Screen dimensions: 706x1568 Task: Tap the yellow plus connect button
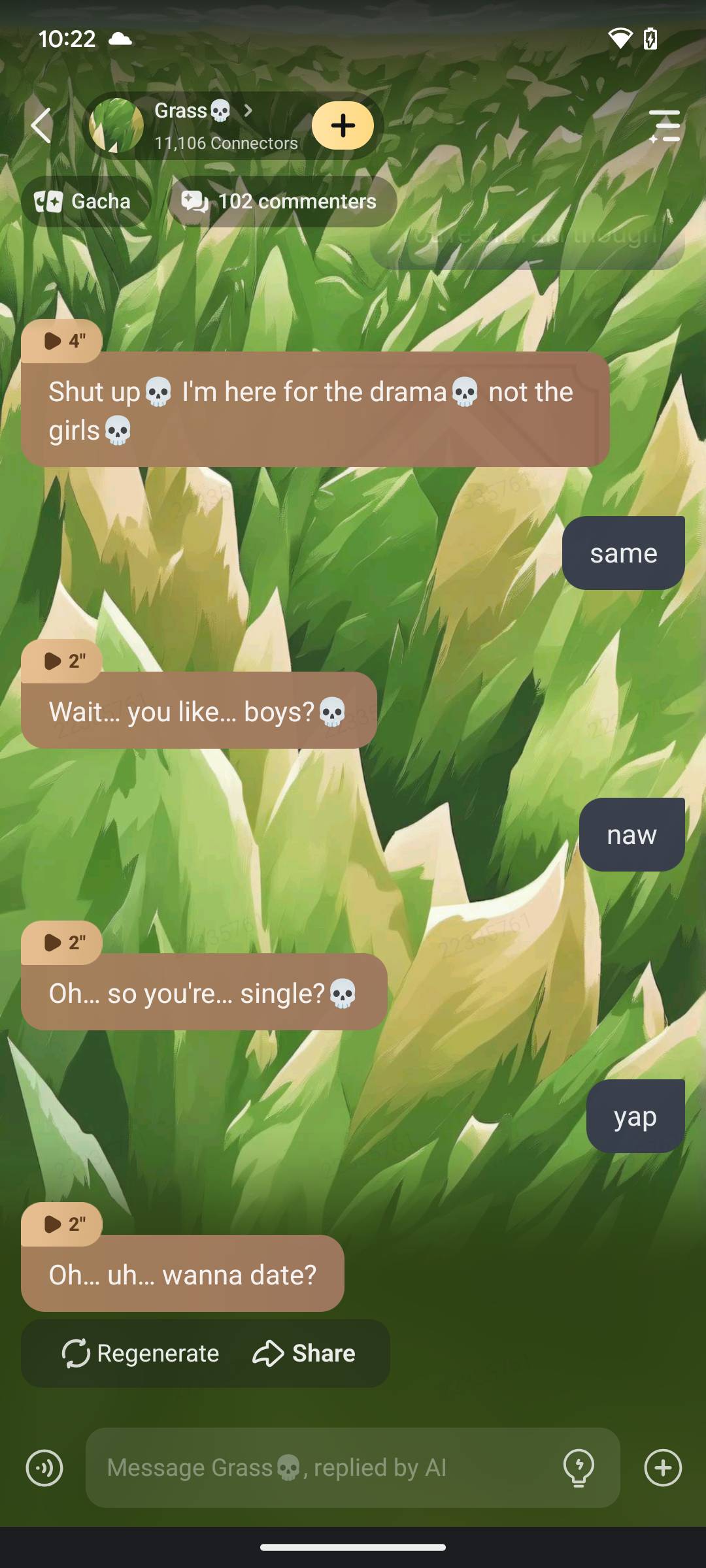[343, 125]
